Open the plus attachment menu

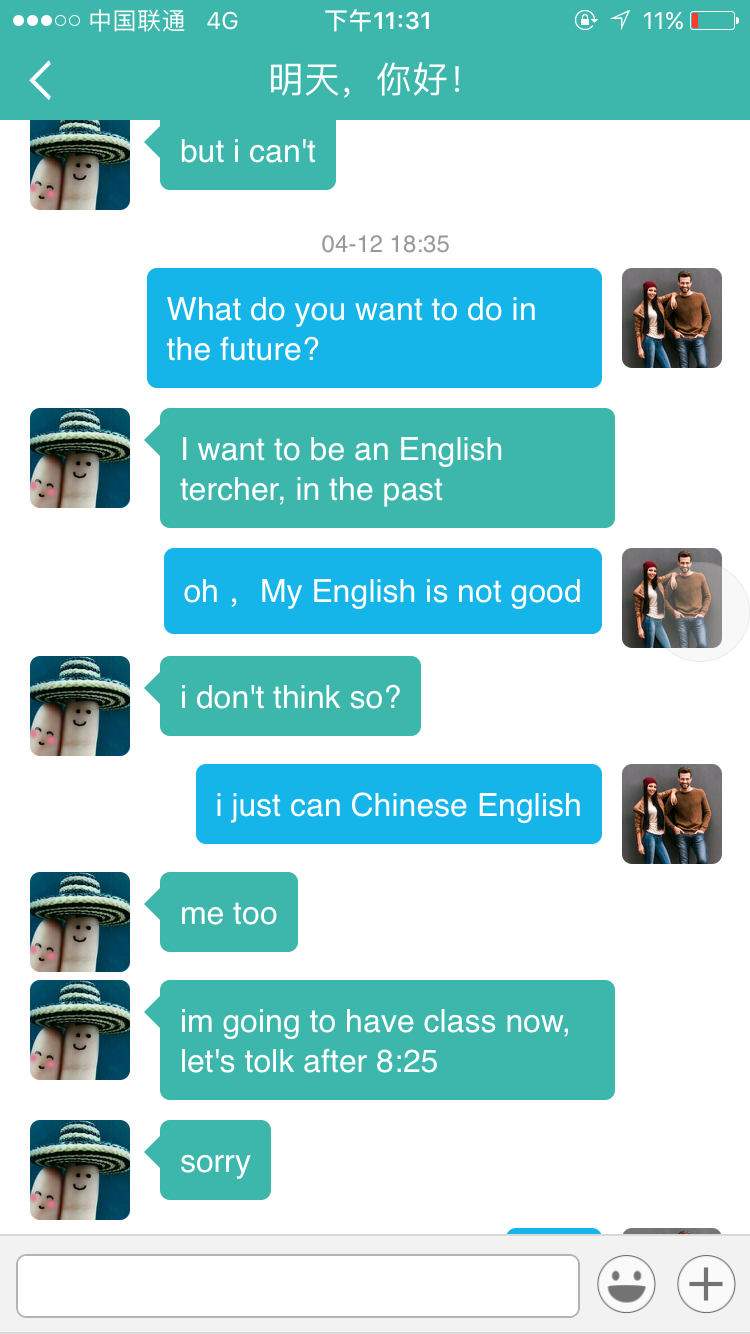tap(706, 1284)
